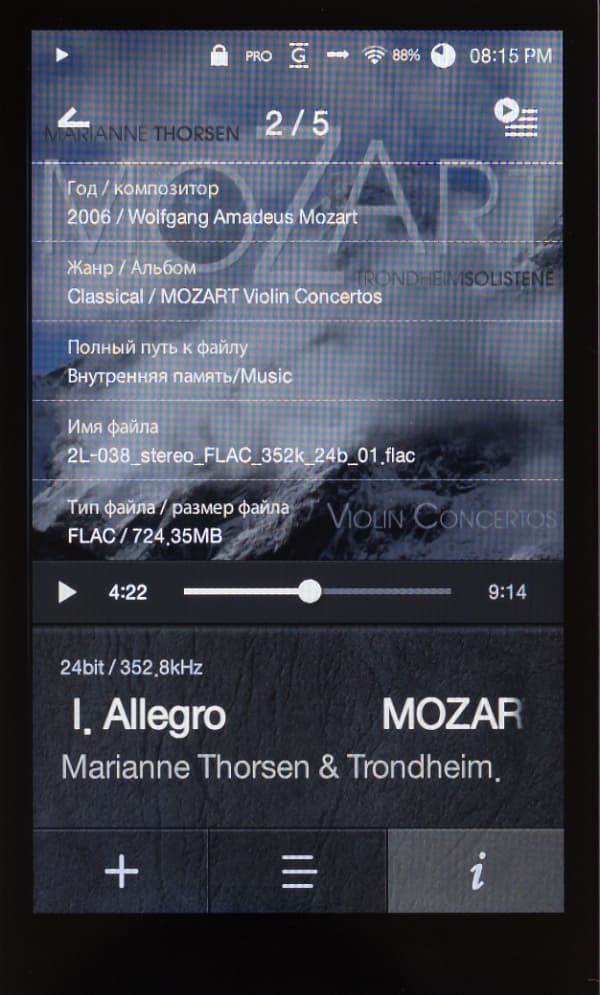600x995 pixels.
Task: Resume playback with the play button
Action: click(x=67, y=592)
